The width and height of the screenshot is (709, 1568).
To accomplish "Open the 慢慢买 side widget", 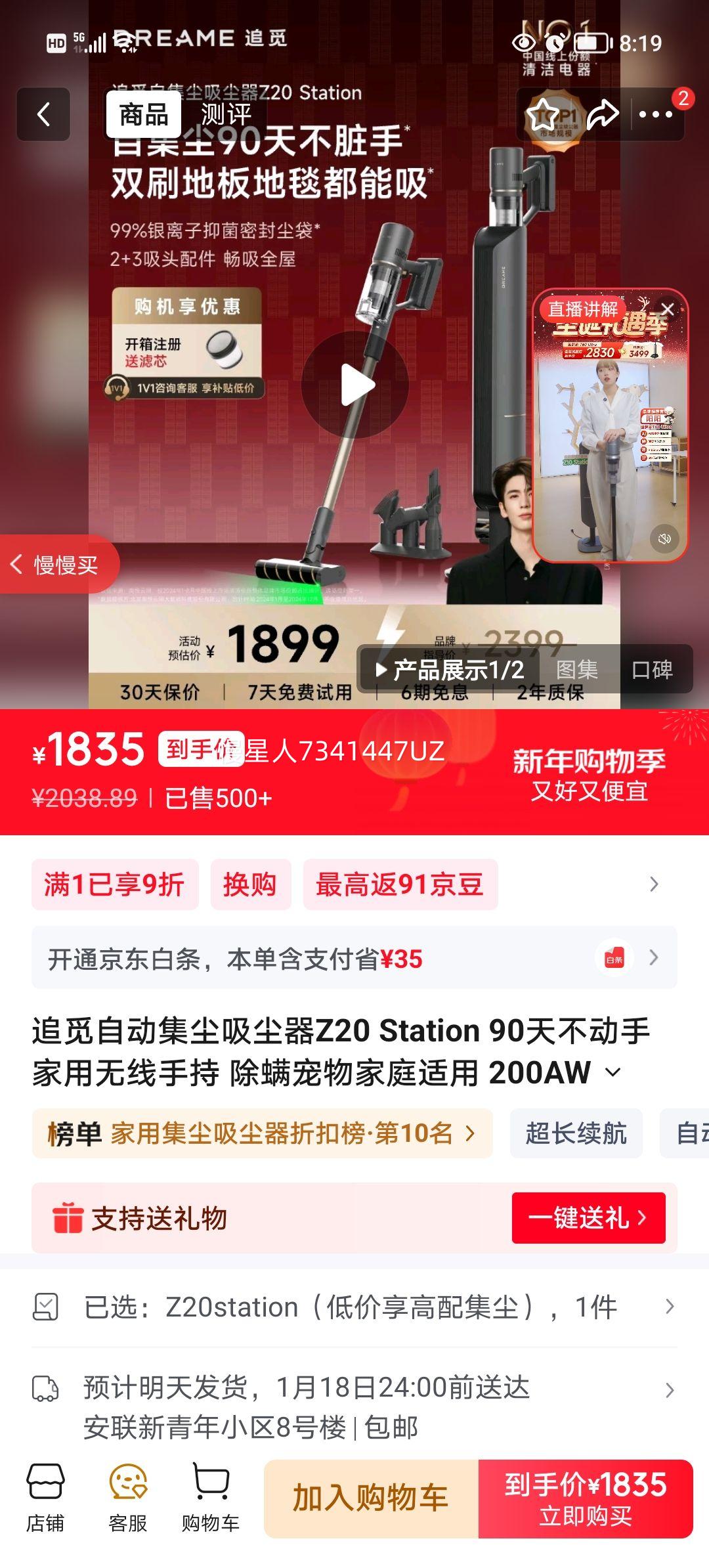I will (56, 565).
